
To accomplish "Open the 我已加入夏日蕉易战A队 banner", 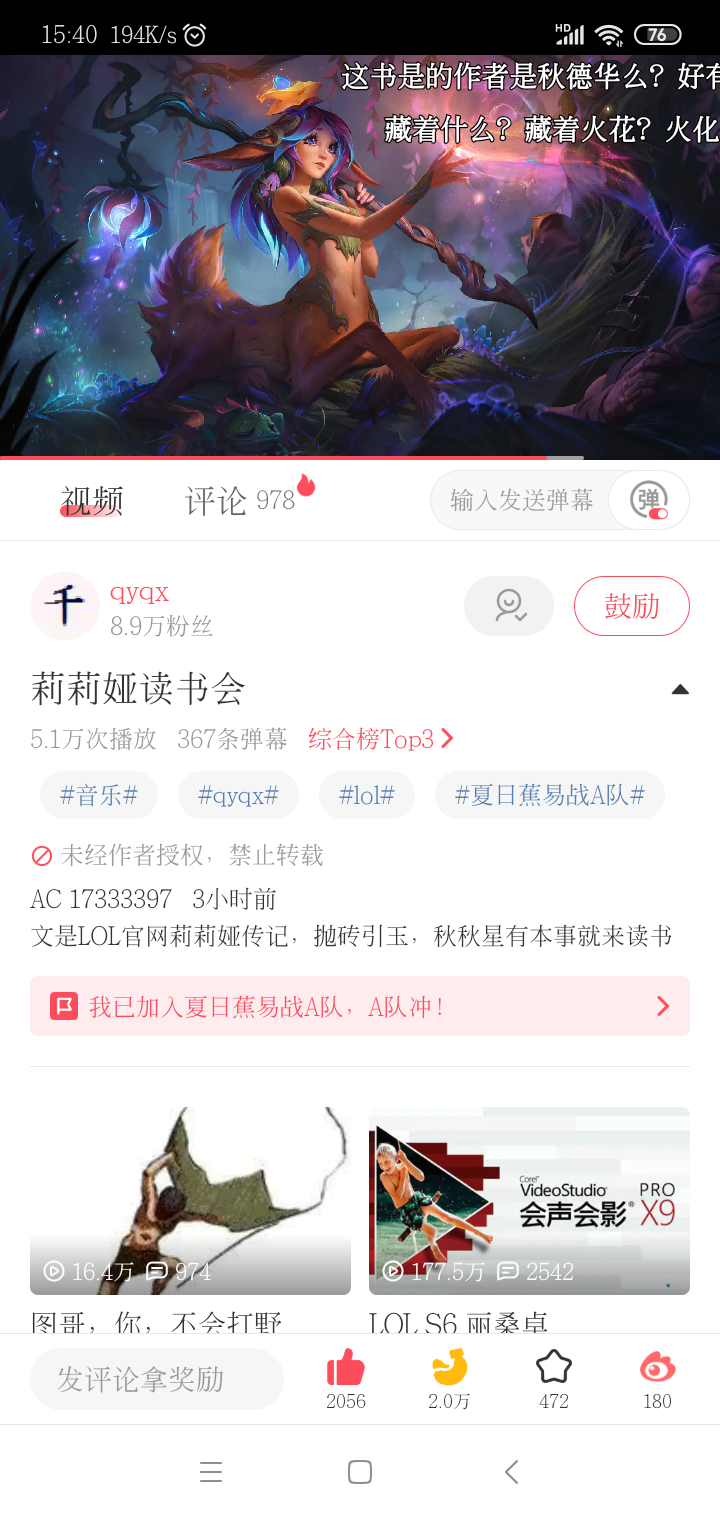I will tap(360, 1006).
